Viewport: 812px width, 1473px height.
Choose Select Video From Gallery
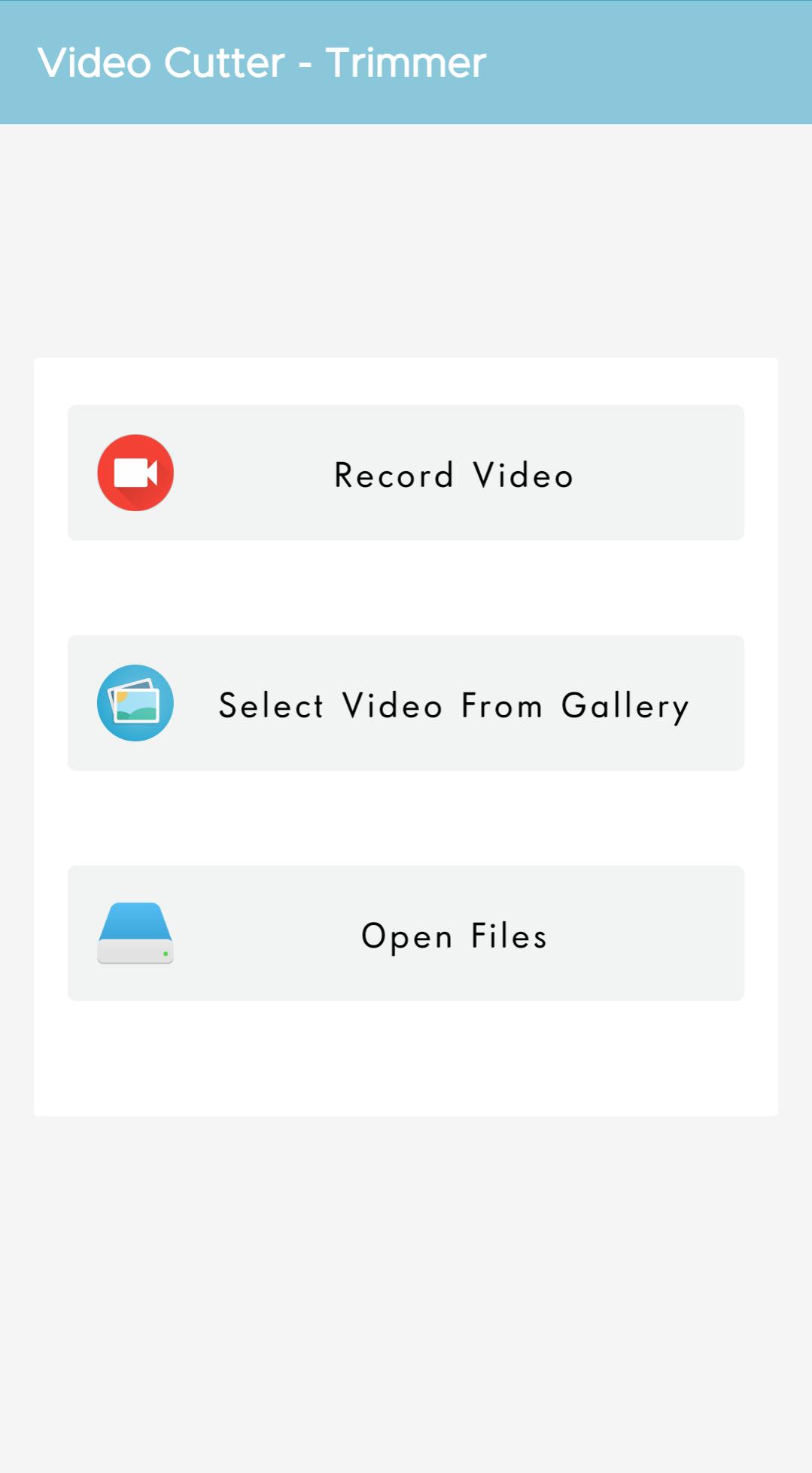click(x=406, y=704)
